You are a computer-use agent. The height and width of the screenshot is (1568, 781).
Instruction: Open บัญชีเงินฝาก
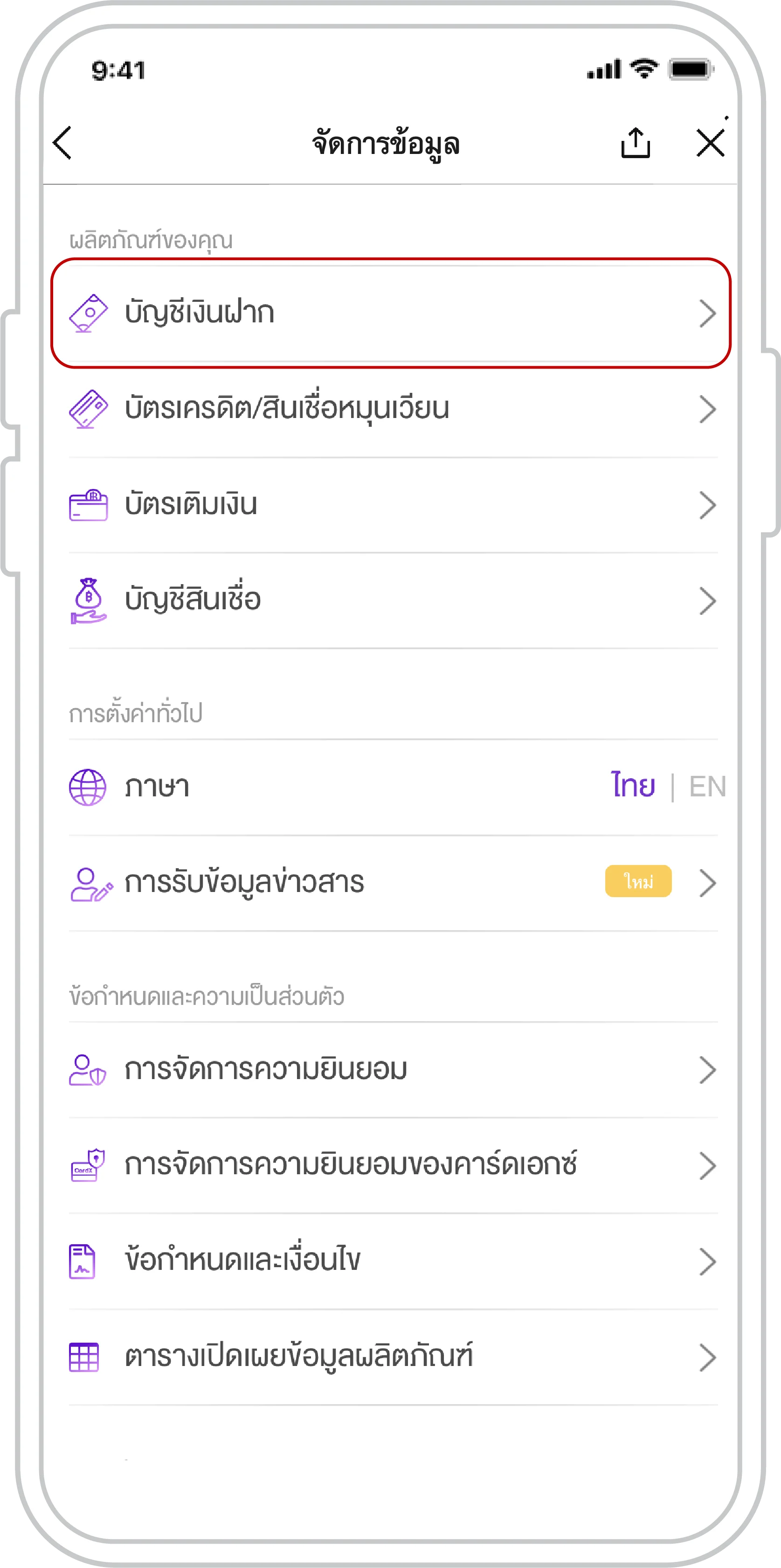[391, 313]
